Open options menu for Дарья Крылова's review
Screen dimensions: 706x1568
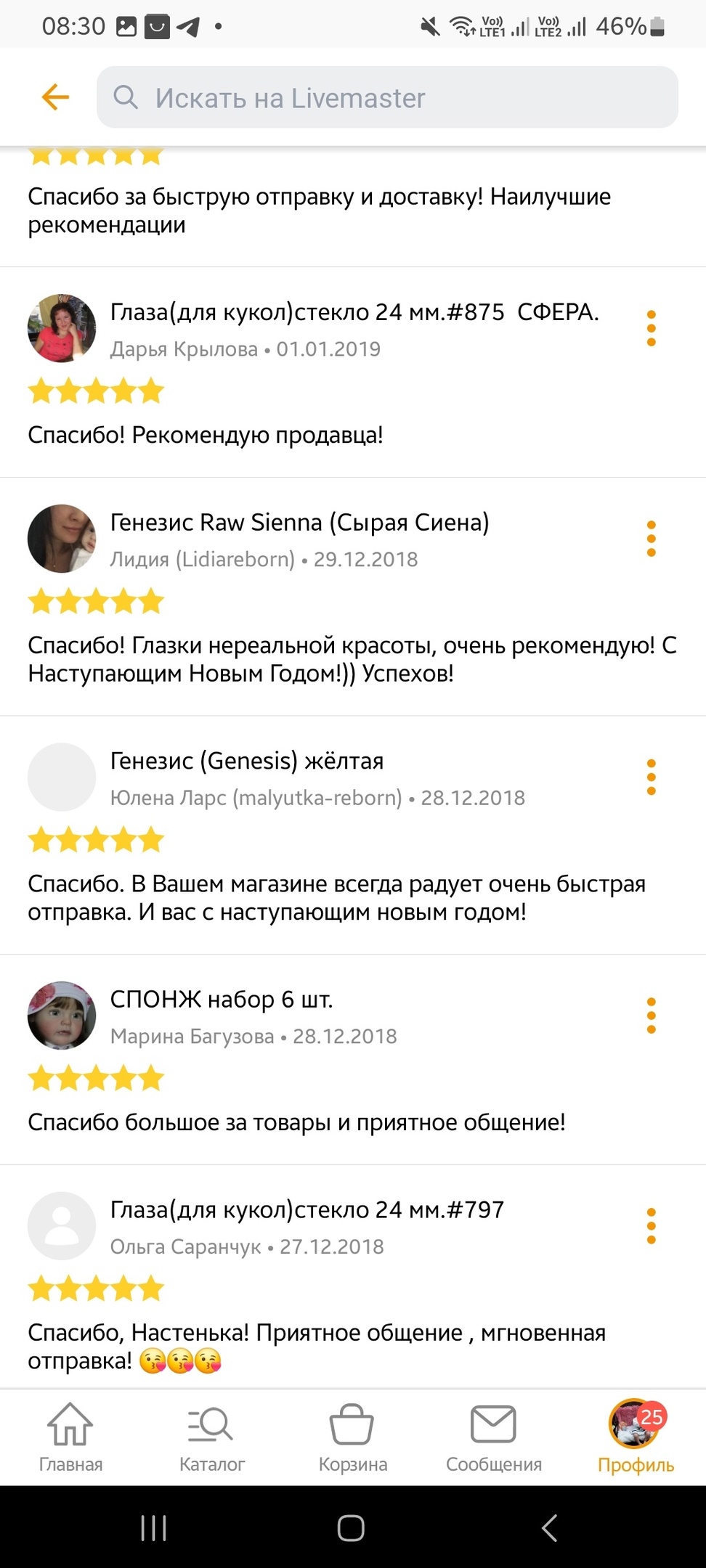tap(651, 328)
